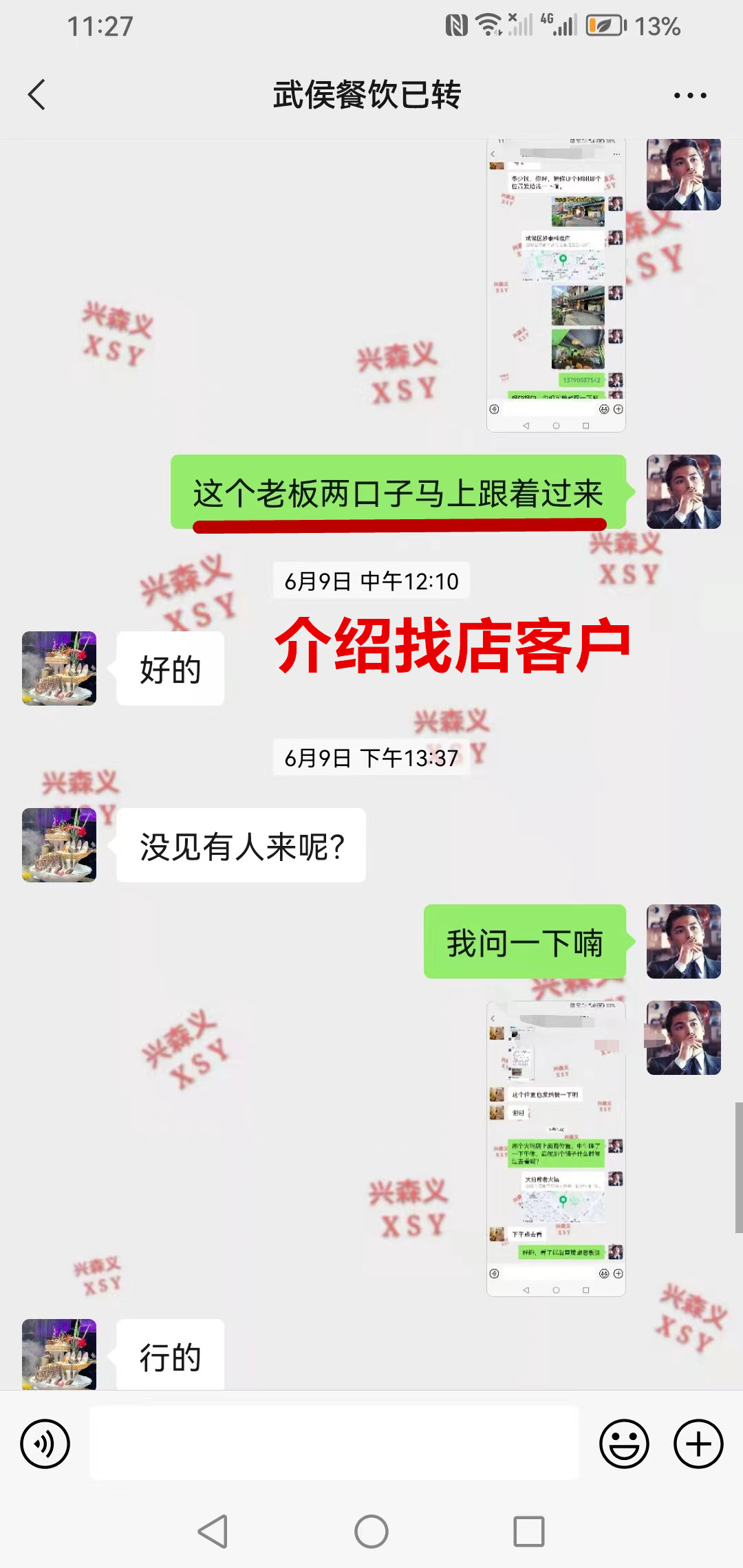Open my avatar beside 我问一下喃

683,941
